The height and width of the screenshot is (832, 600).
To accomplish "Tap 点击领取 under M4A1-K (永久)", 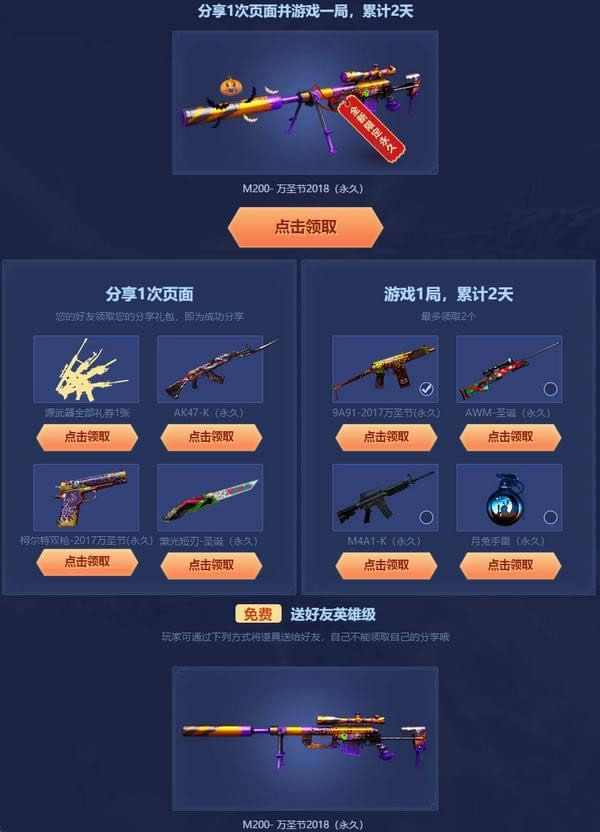I will click(x=386, y=565).
